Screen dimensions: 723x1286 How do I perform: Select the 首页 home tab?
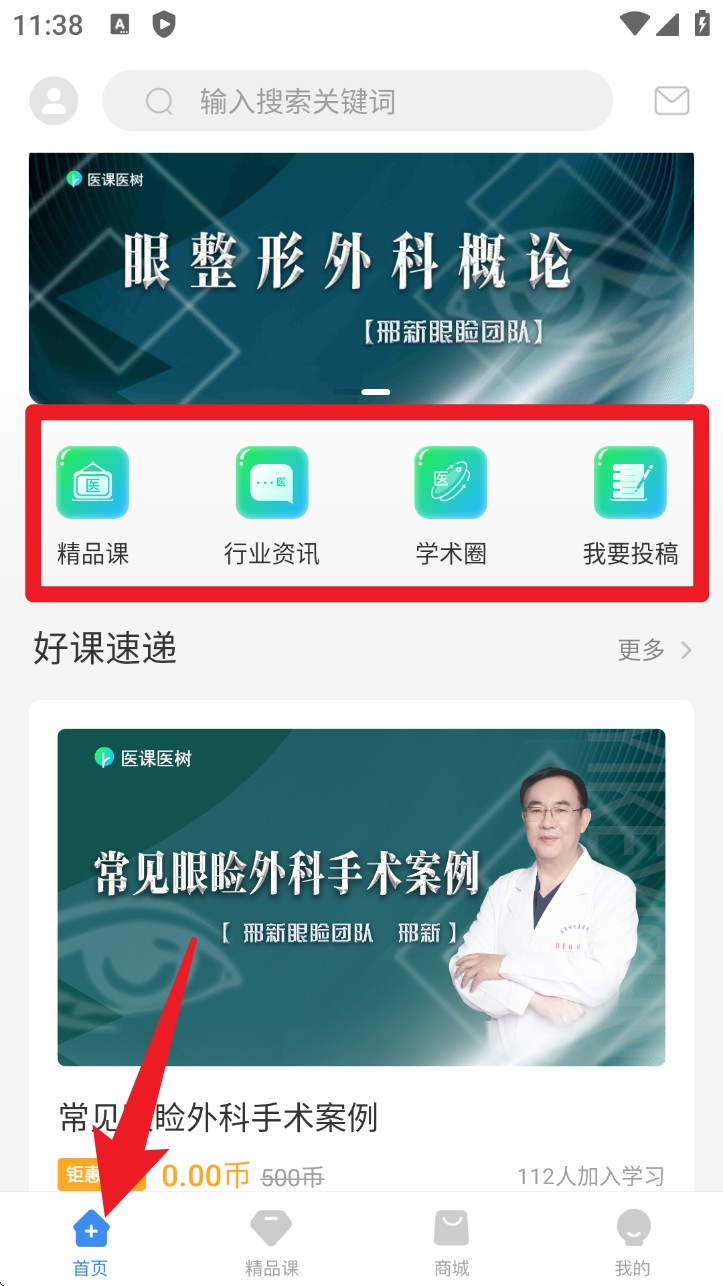pos(90,1240)
